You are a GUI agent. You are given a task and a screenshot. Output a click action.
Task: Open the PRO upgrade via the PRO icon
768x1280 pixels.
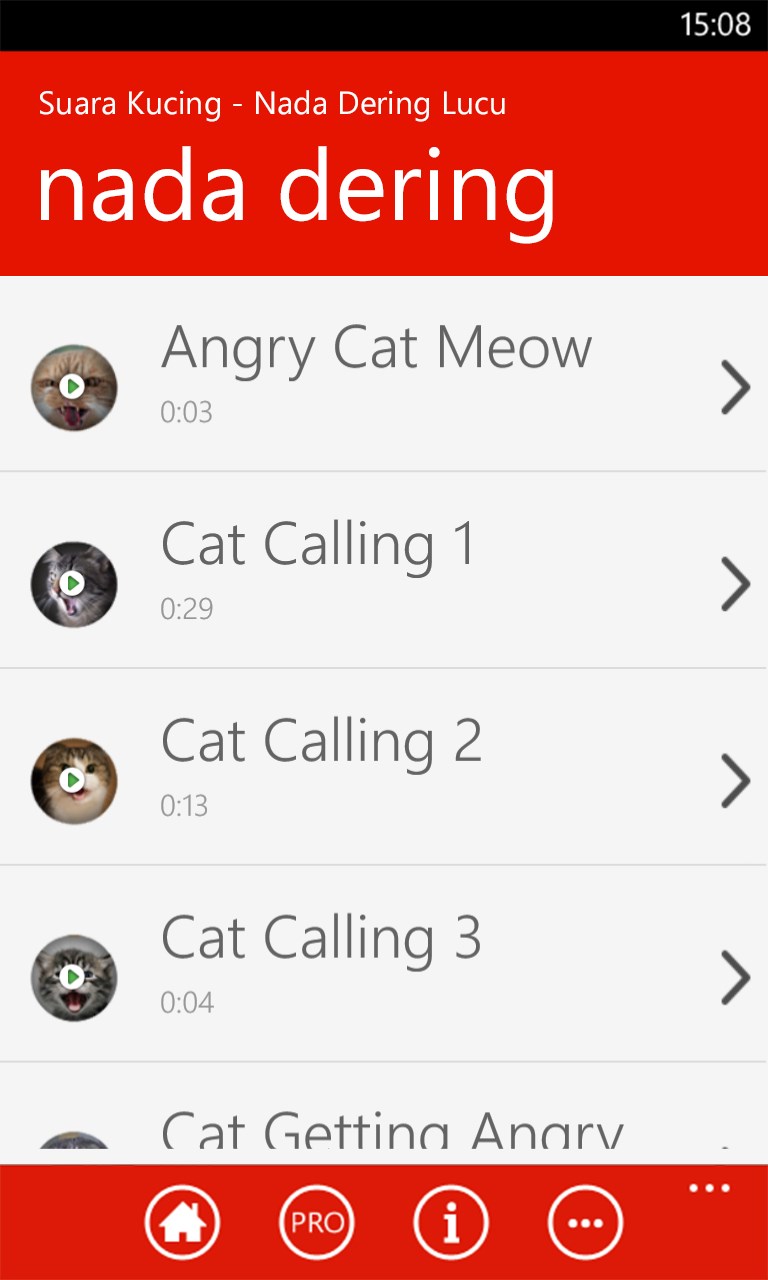tap(316, 1221)
